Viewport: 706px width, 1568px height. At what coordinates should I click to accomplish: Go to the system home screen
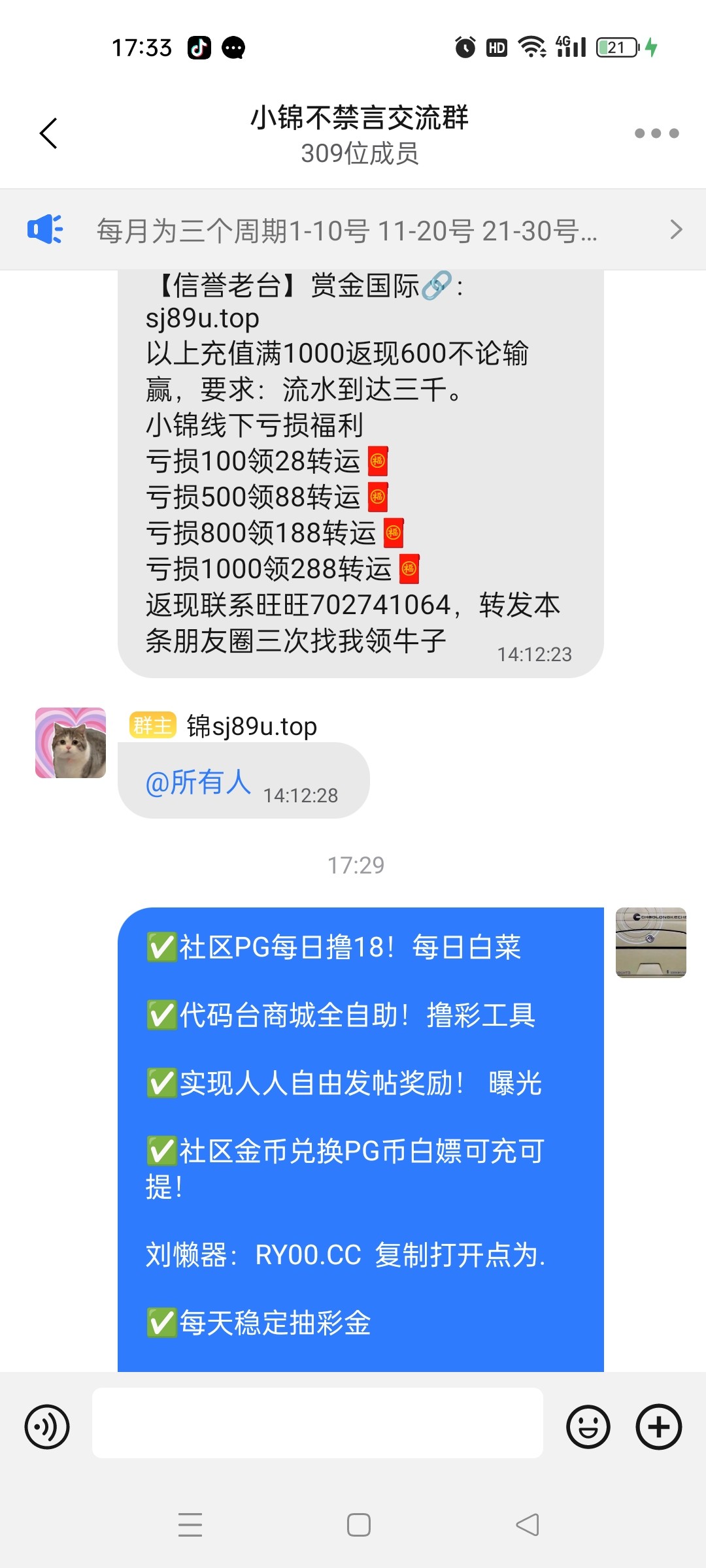(358, 1525)
